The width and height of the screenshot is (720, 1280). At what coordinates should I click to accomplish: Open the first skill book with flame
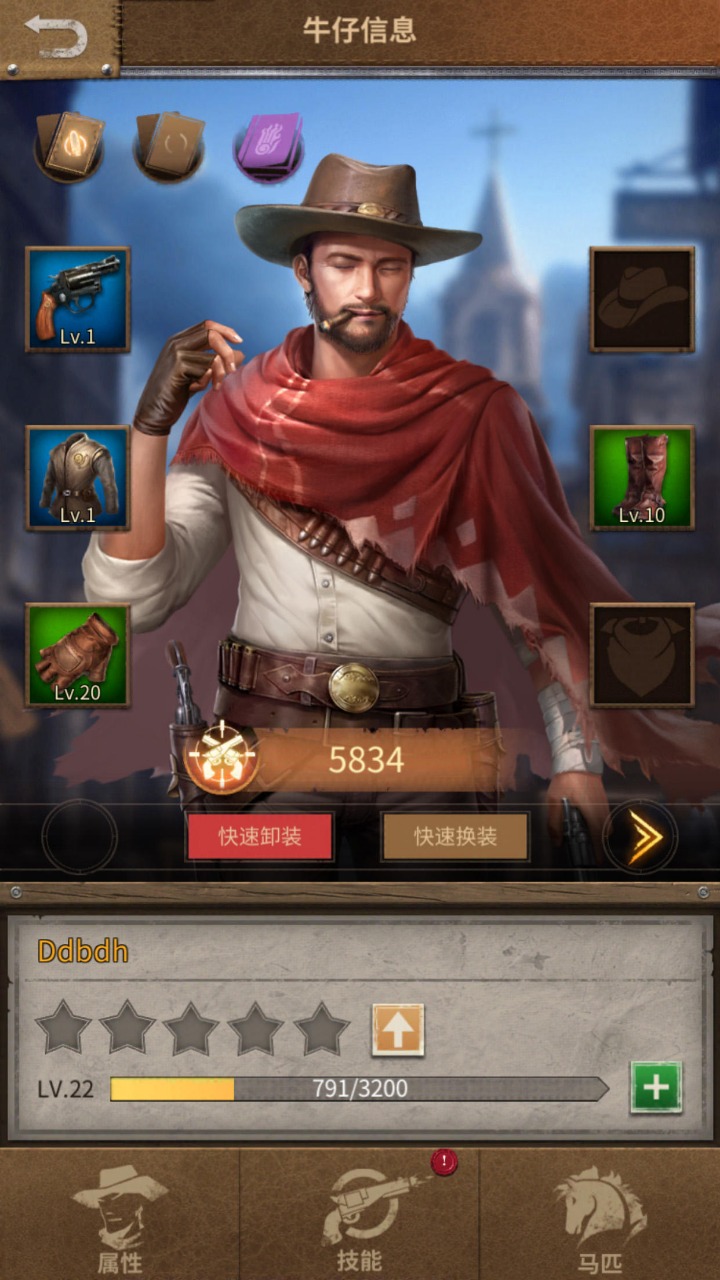coord(68,147)
